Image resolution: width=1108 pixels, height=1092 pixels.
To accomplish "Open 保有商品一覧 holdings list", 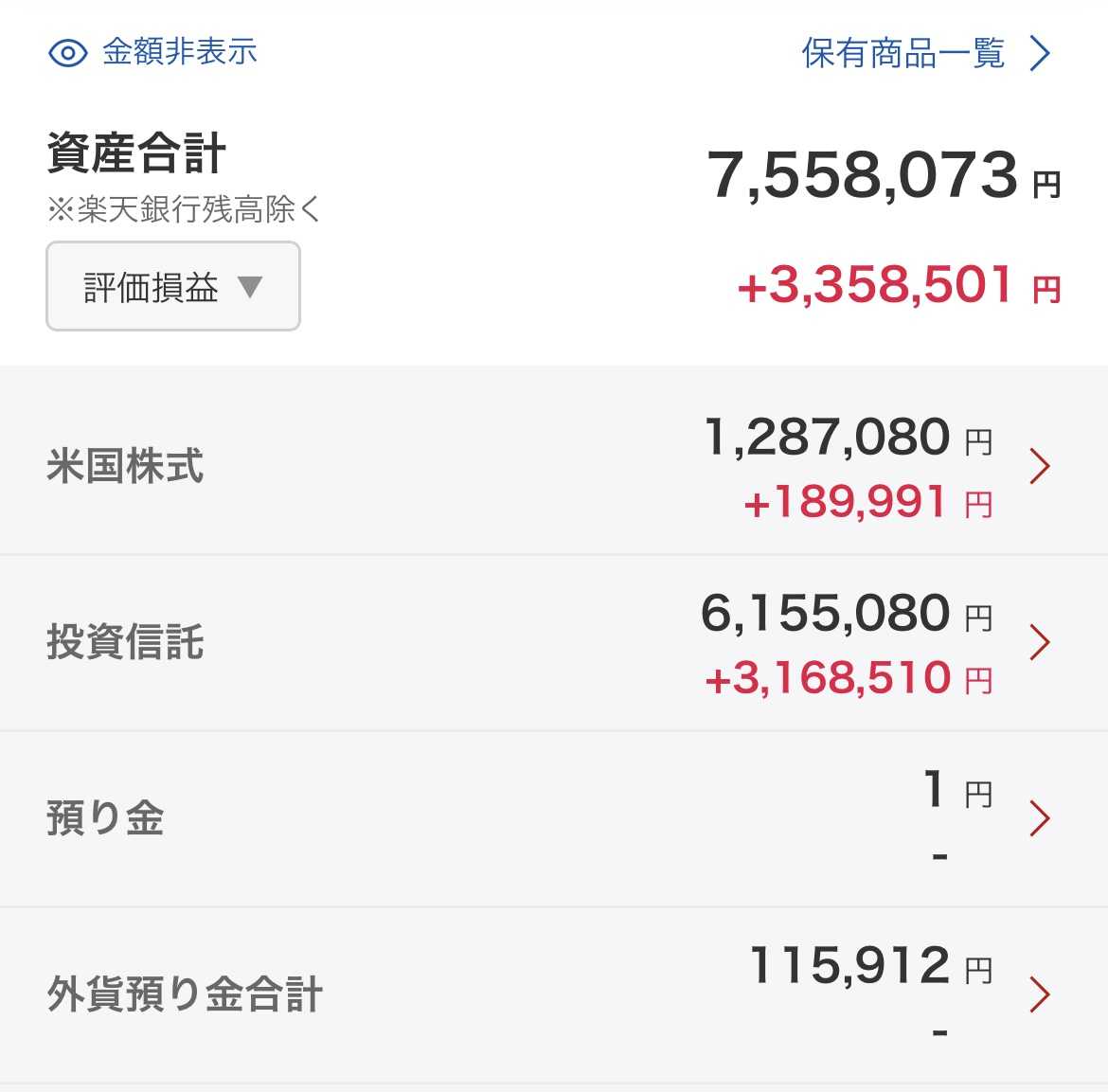I will [x=924, y=54].
